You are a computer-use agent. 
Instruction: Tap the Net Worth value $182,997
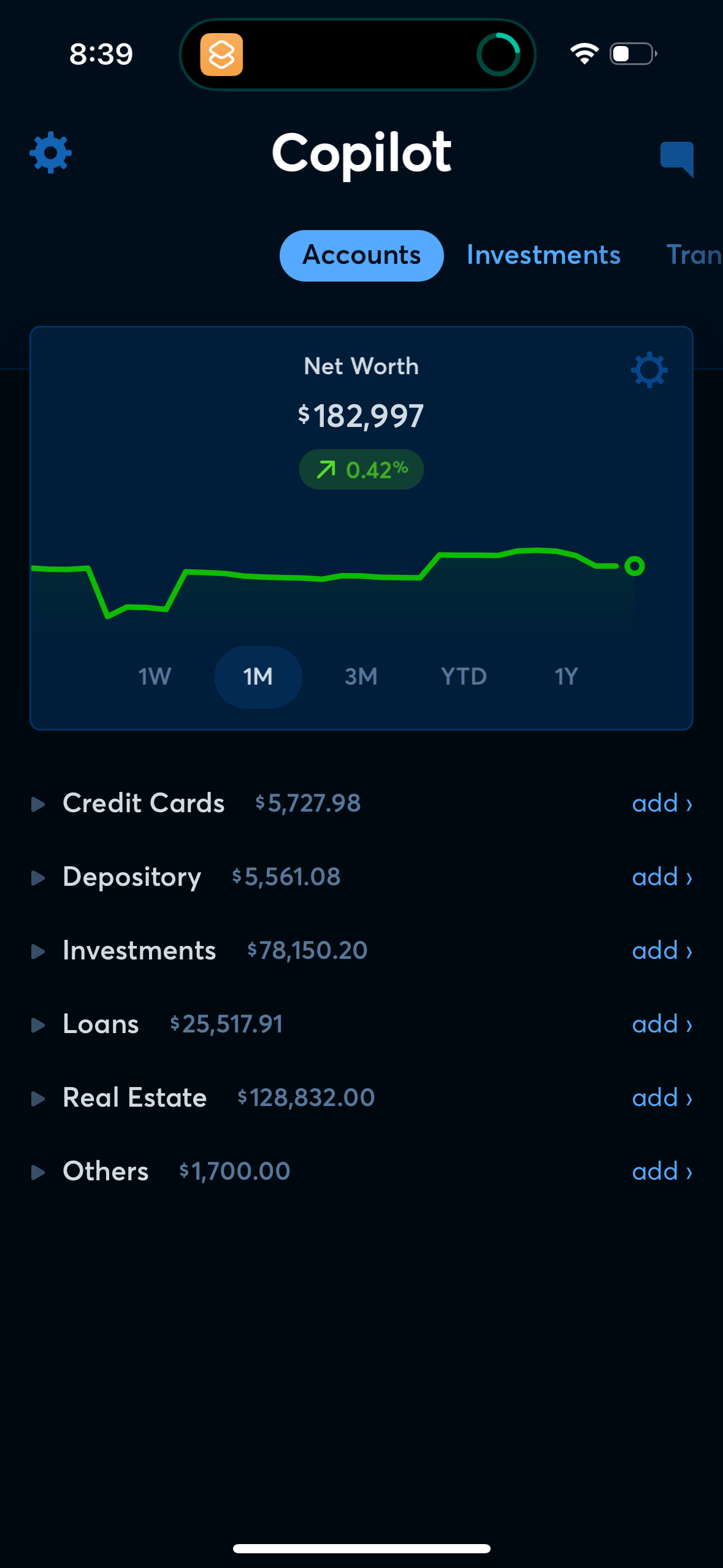(x=361, y=415)
